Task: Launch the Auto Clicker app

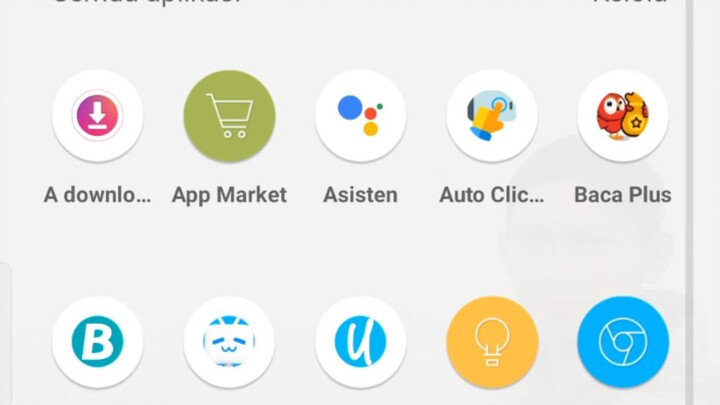Action: [x=492, y=116]
